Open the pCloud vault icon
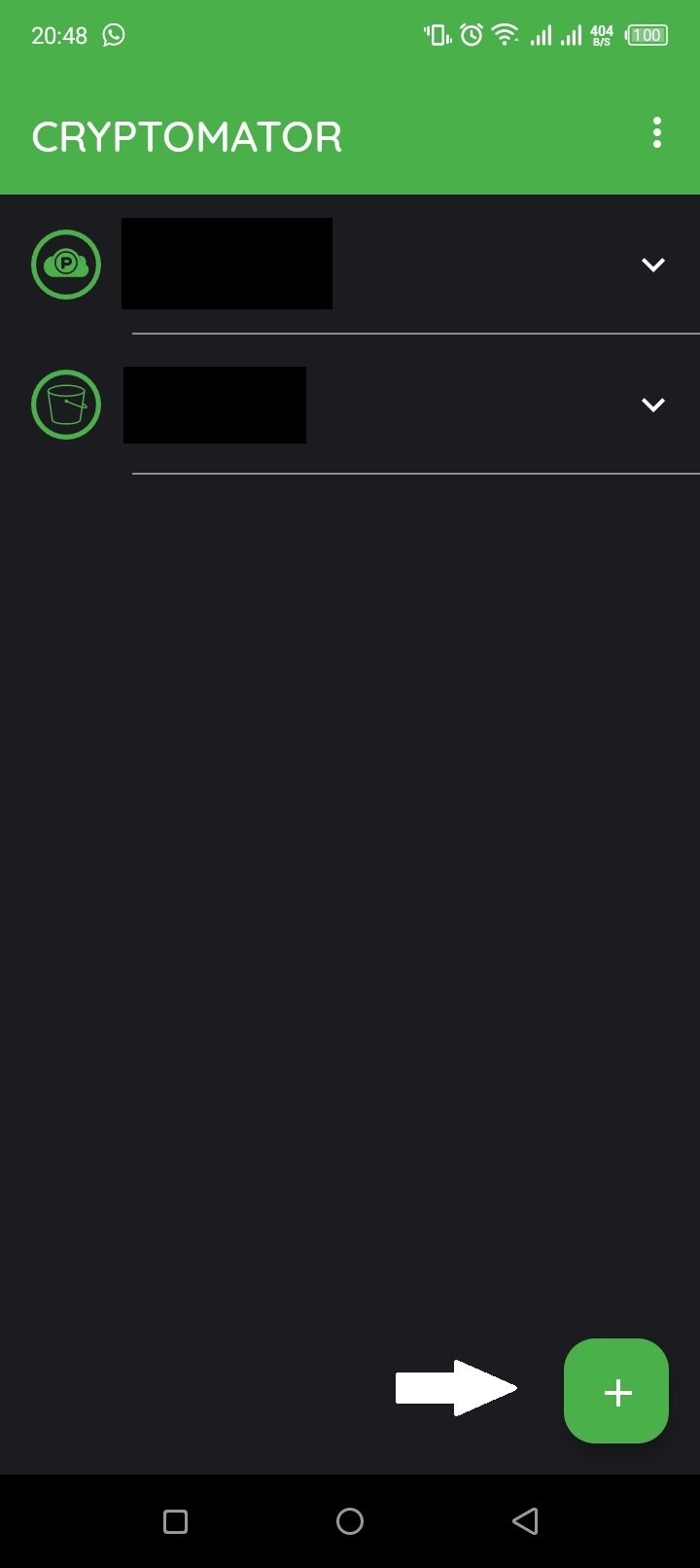 tap(65, 264)
